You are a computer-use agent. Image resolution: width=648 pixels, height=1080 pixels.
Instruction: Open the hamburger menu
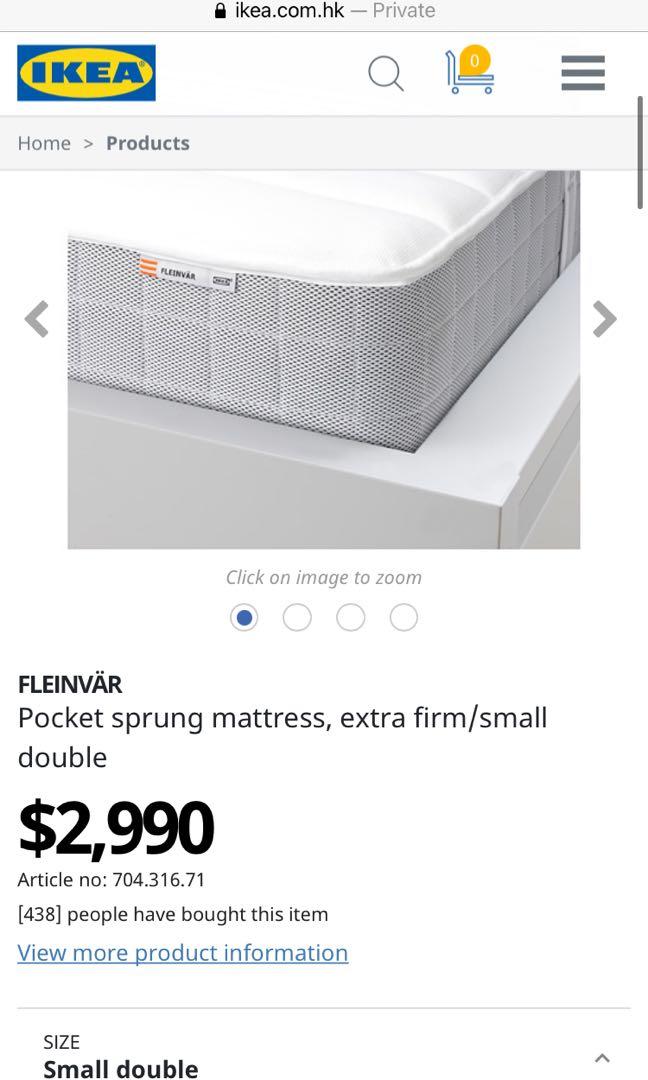click(x=583, y=73)
